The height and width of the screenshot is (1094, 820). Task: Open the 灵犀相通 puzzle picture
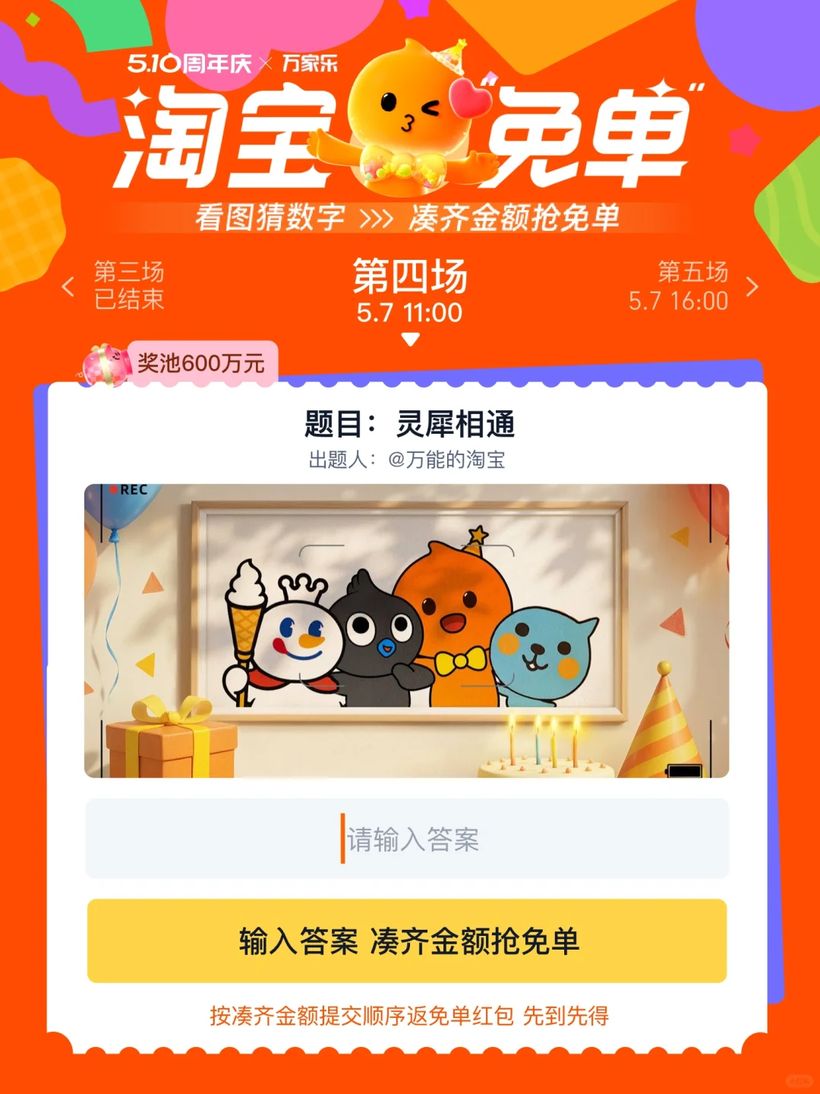[x=407, y=630]
